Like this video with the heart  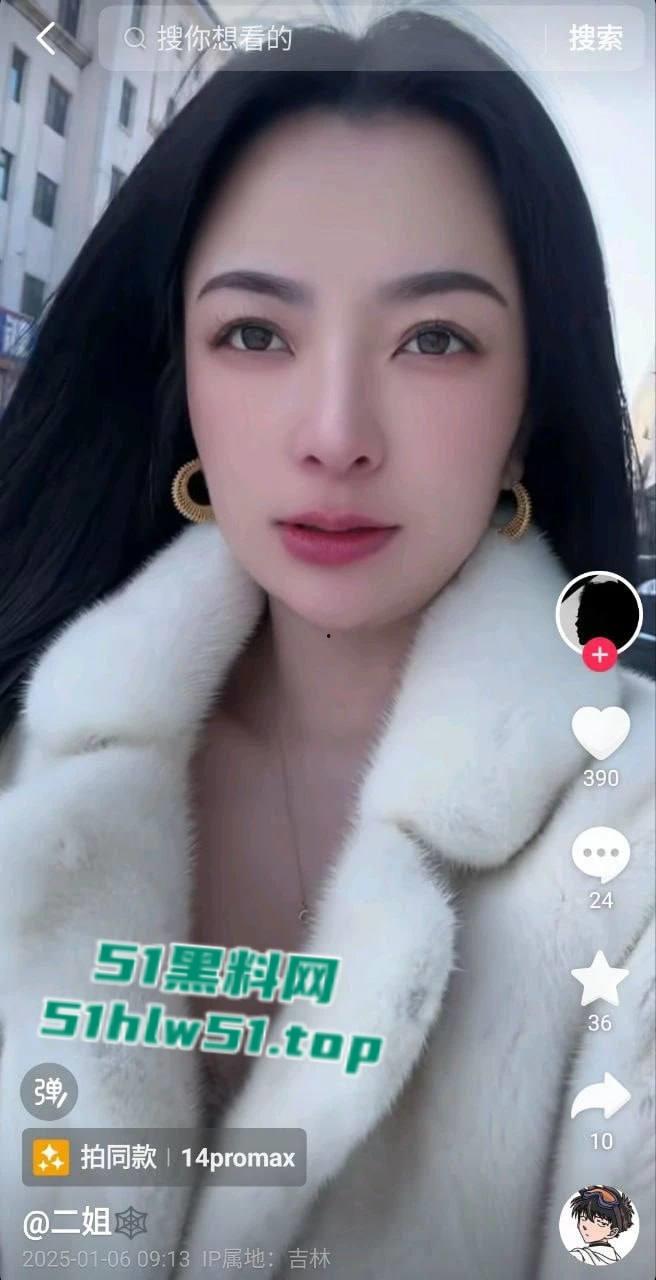600,734
